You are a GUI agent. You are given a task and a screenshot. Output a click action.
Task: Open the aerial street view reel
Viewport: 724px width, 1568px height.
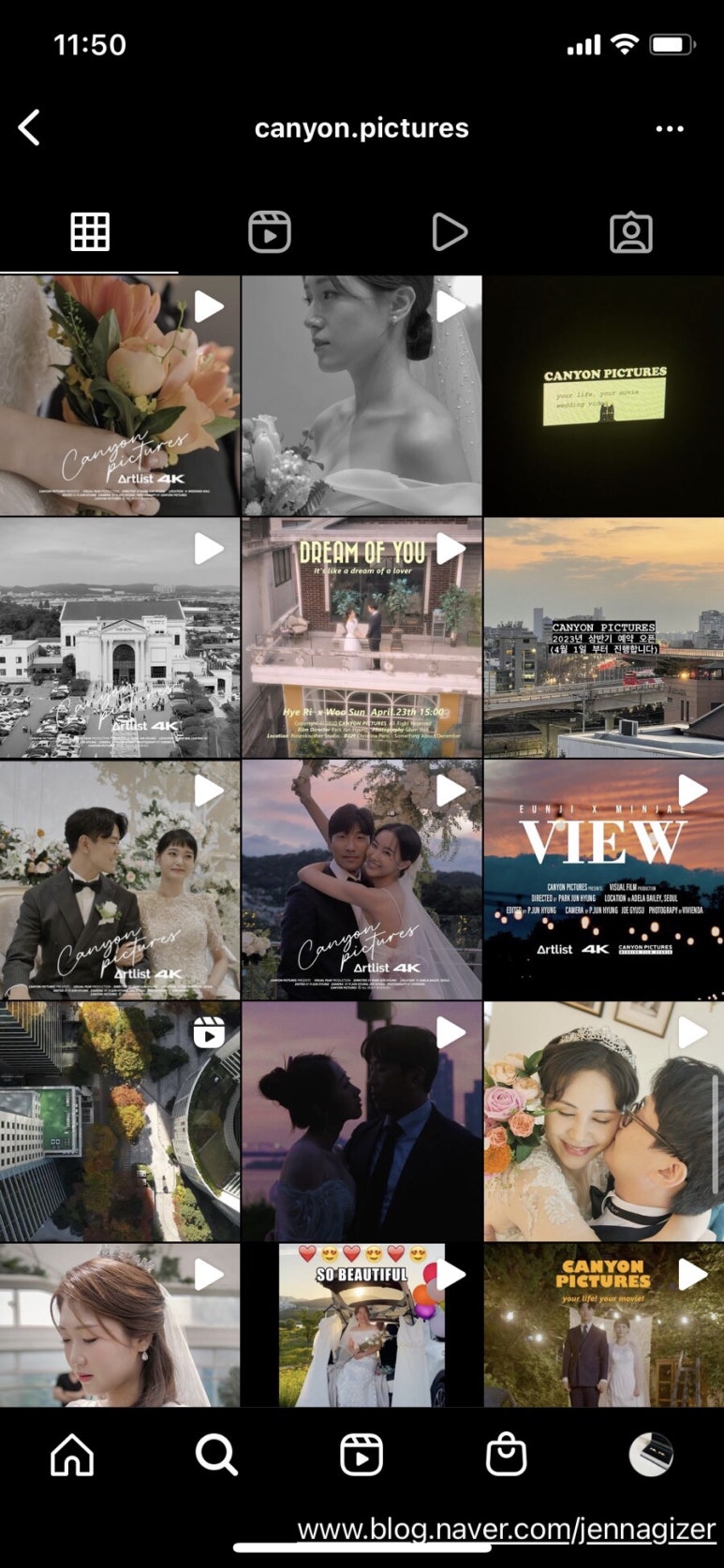(x=120, y=1121)
